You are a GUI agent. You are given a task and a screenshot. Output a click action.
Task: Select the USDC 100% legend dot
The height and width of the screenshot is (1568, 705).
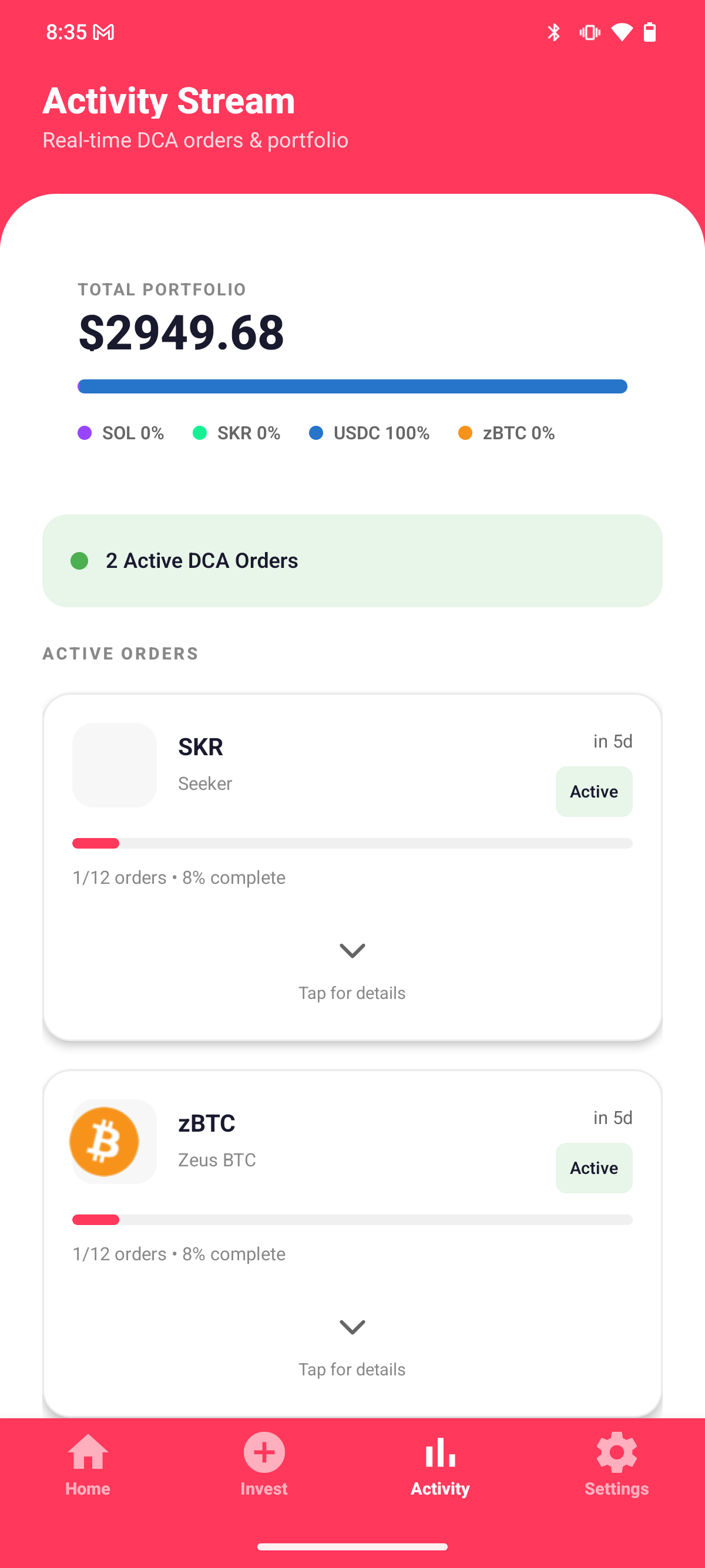click(x=317, y=433)
